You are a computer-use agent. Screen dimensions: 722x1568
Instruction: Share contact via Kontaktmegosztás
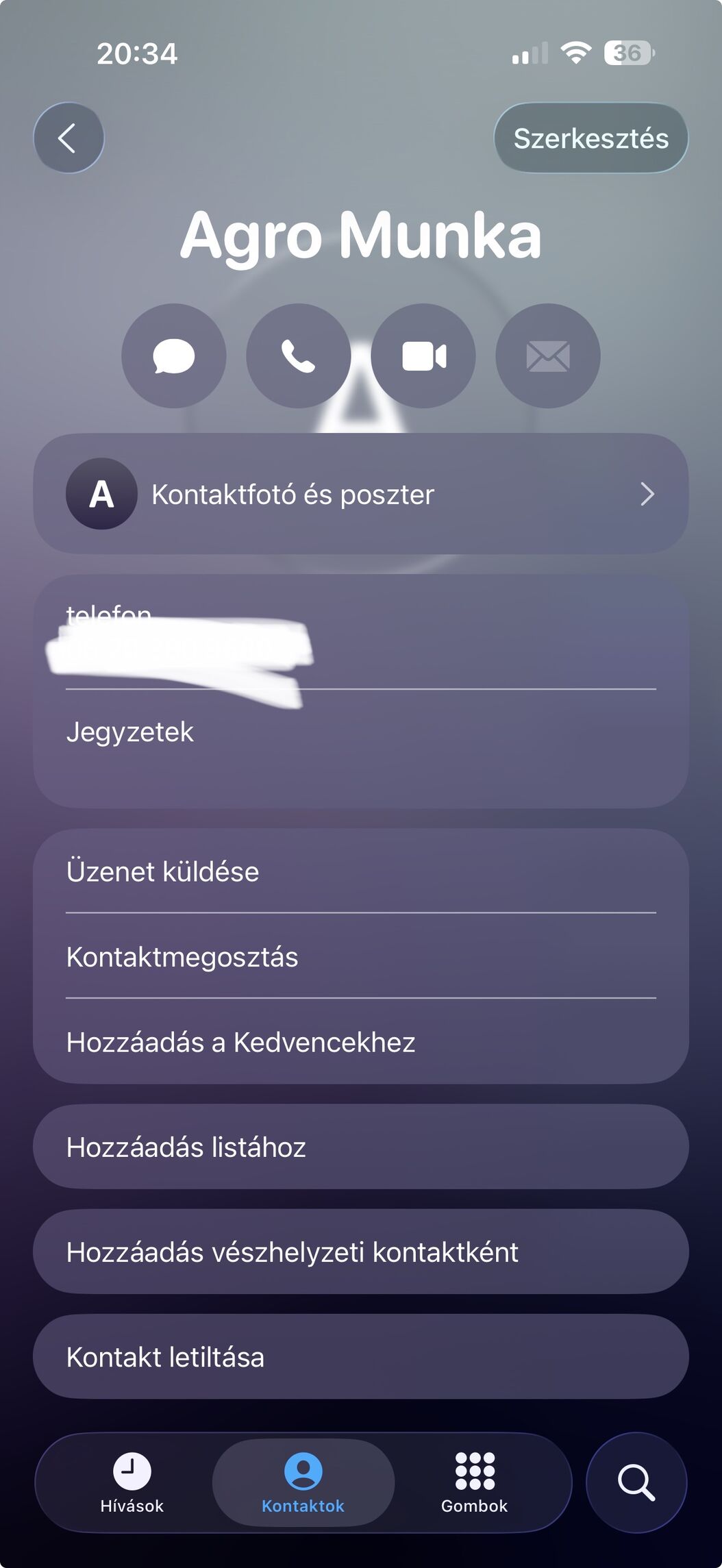pos(361,956)
